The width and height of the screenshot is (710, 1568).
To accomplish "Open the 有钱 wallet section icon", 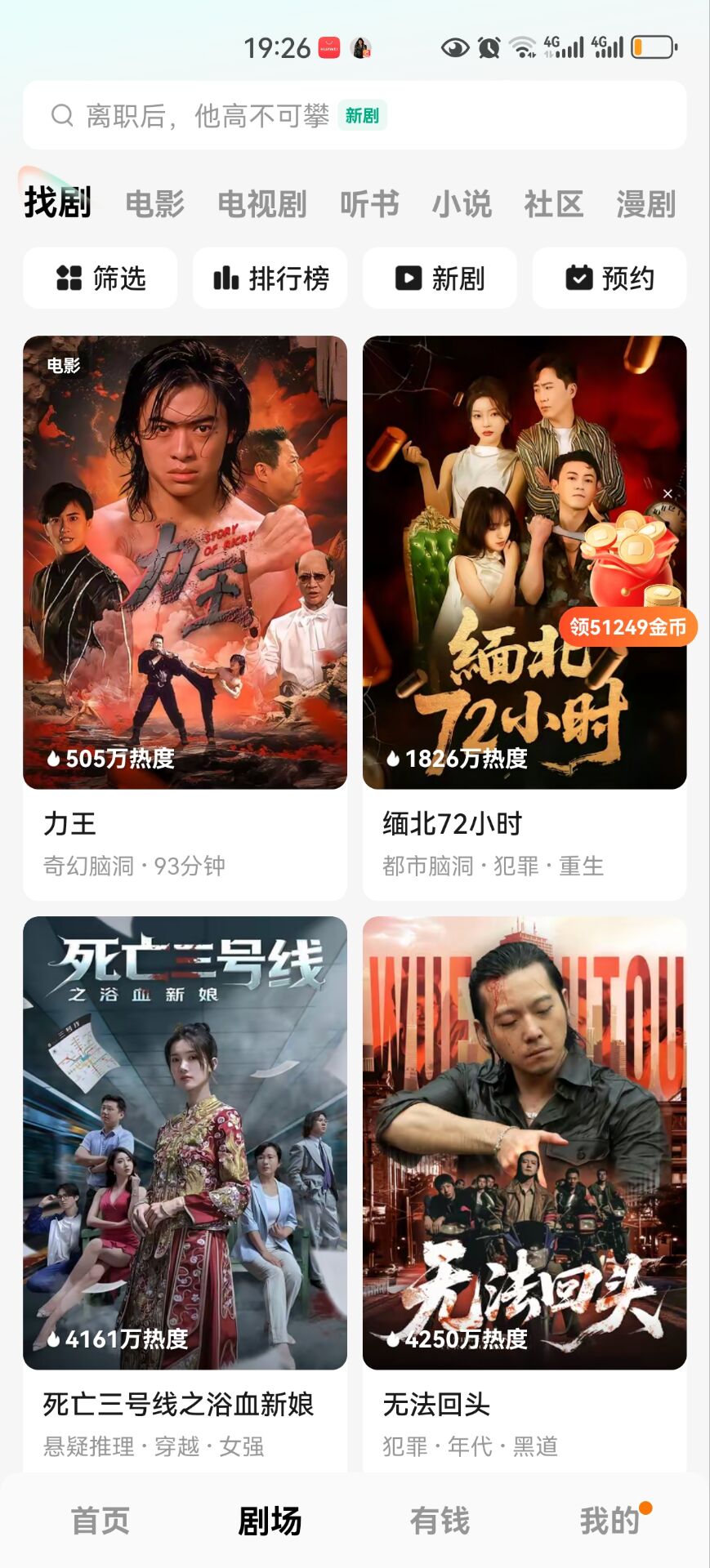I will tap(440, 1519).
